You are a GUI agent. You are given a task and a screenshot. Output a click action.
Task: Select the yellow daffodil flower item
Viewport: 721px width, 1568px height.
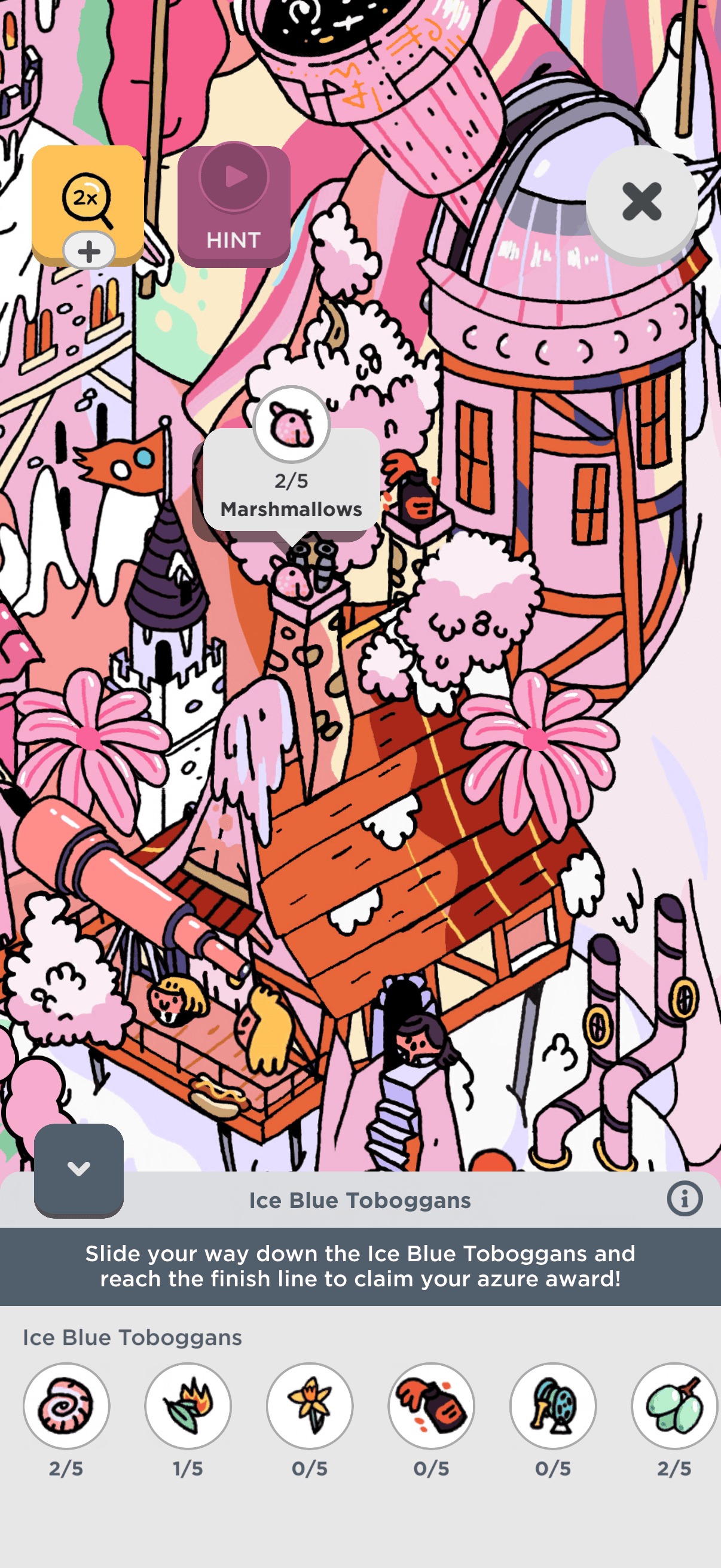(x=310, y=1405)
